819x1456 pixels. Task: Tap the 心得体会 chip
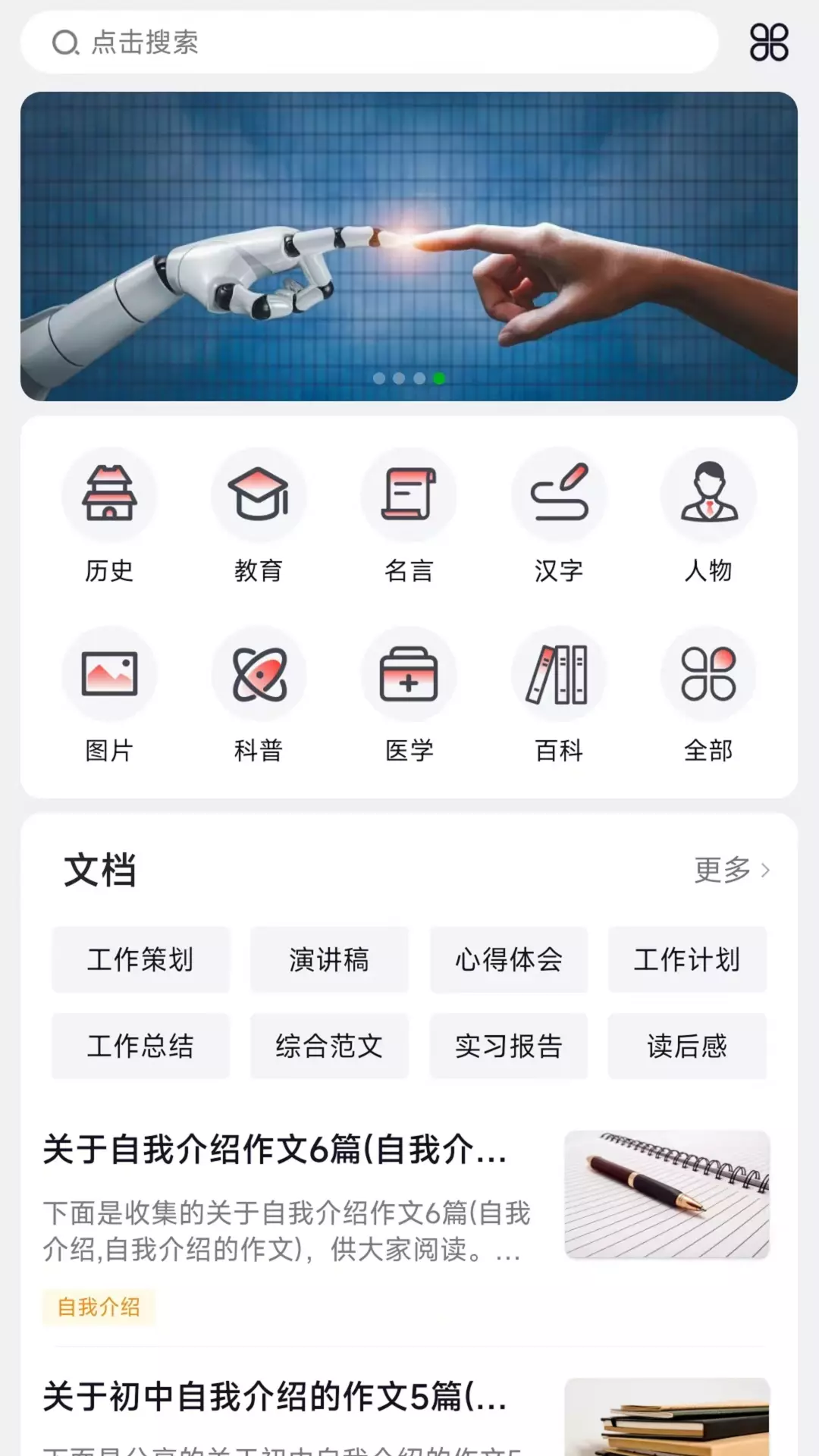509,959
